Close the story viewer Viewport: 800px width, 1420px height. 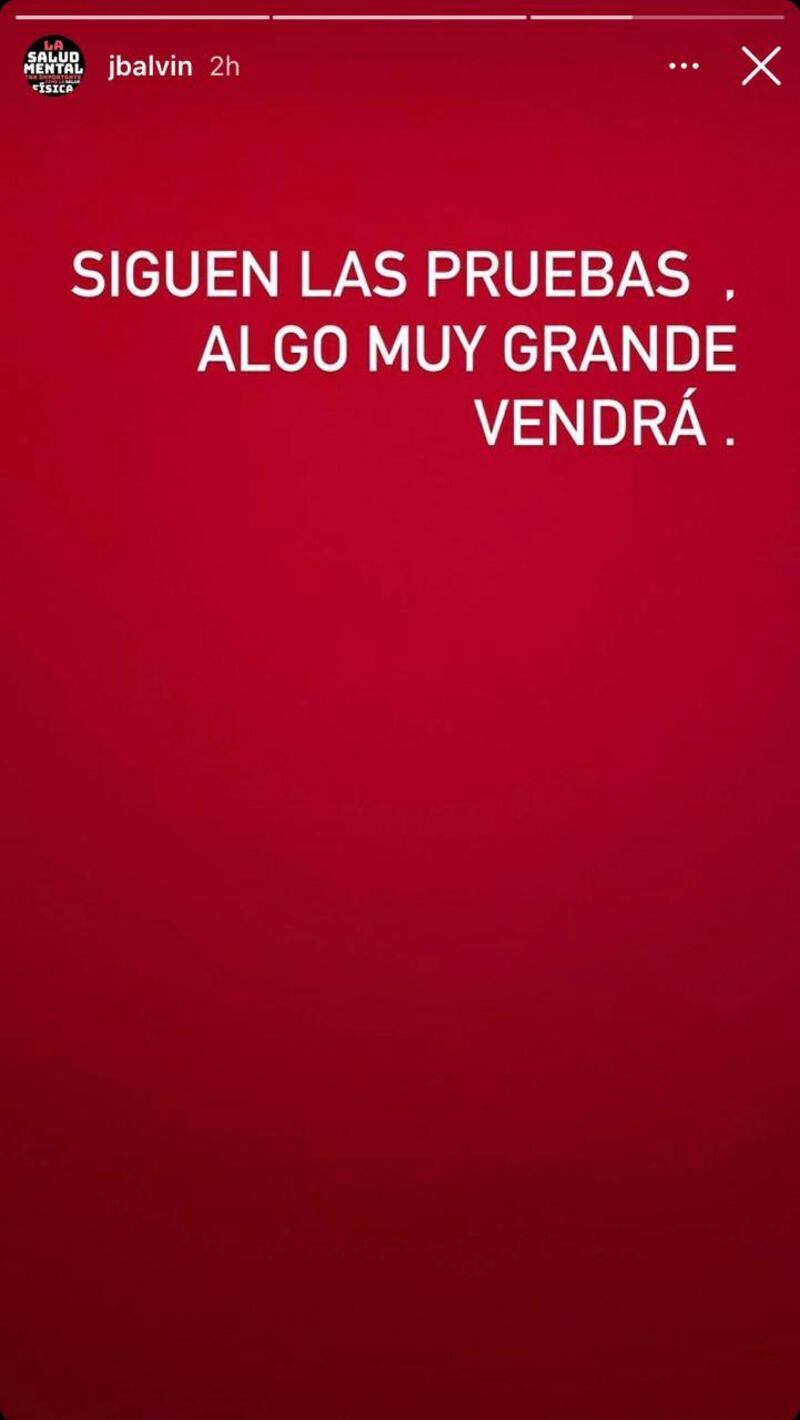(761, 66)
